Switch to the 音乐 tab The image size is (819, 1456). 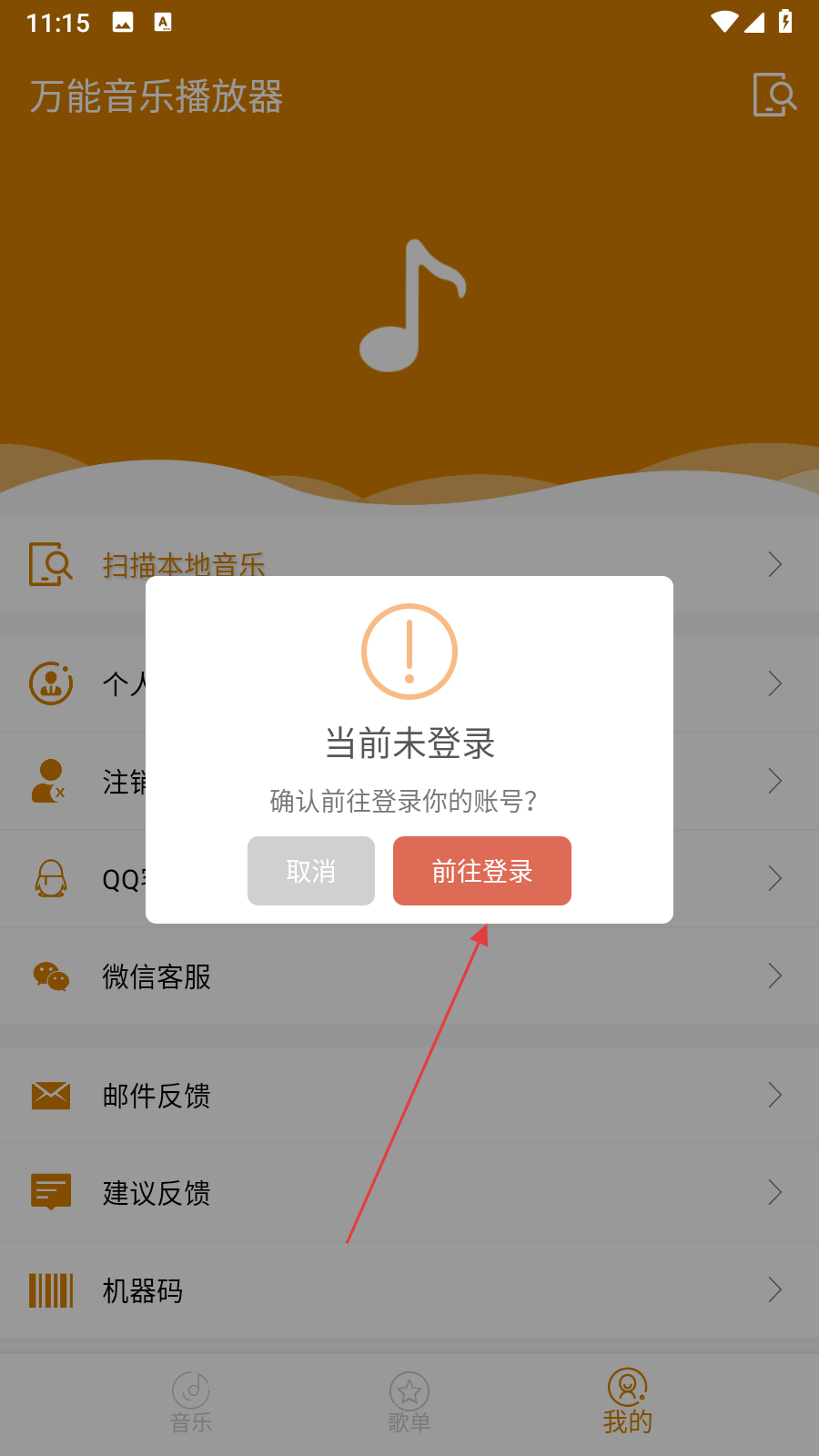coord(191,1403)
